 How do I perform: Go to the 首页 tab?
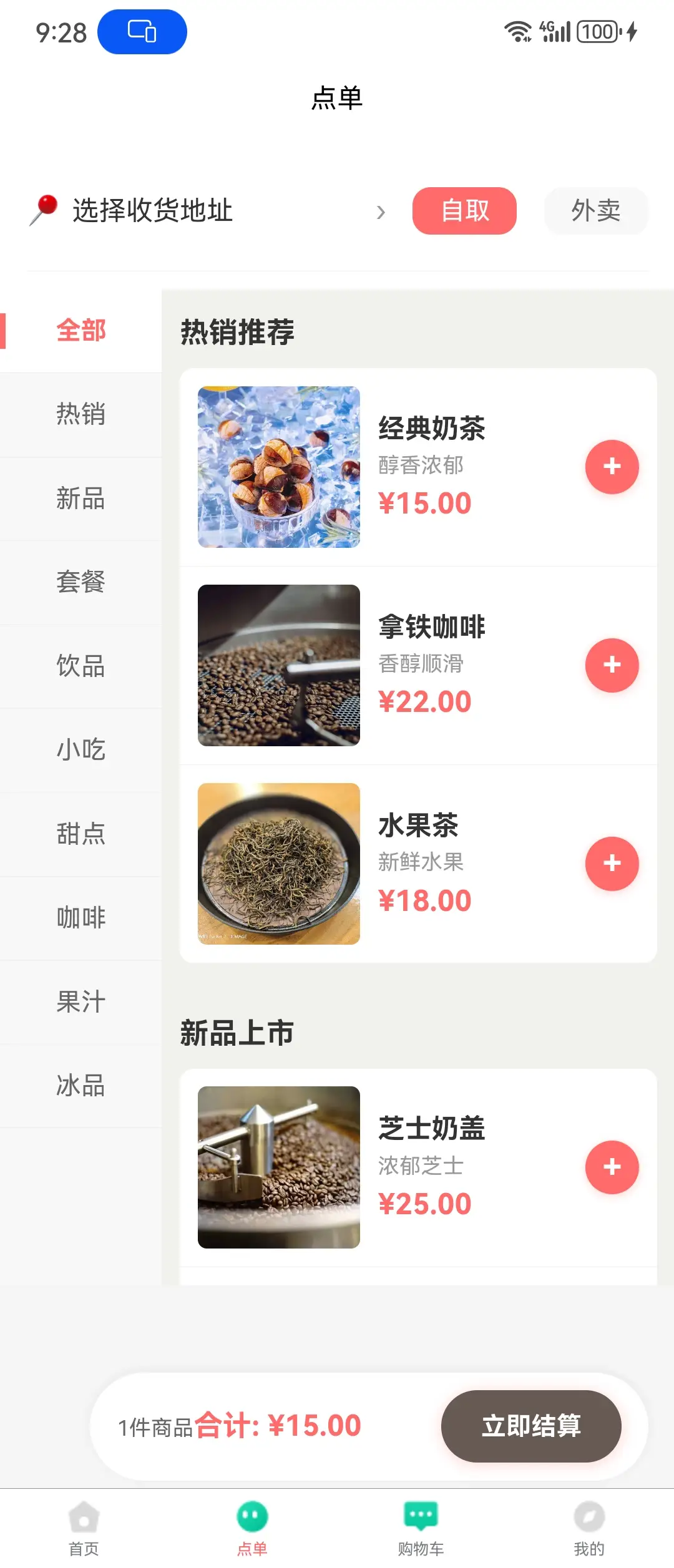[84, 1527]
